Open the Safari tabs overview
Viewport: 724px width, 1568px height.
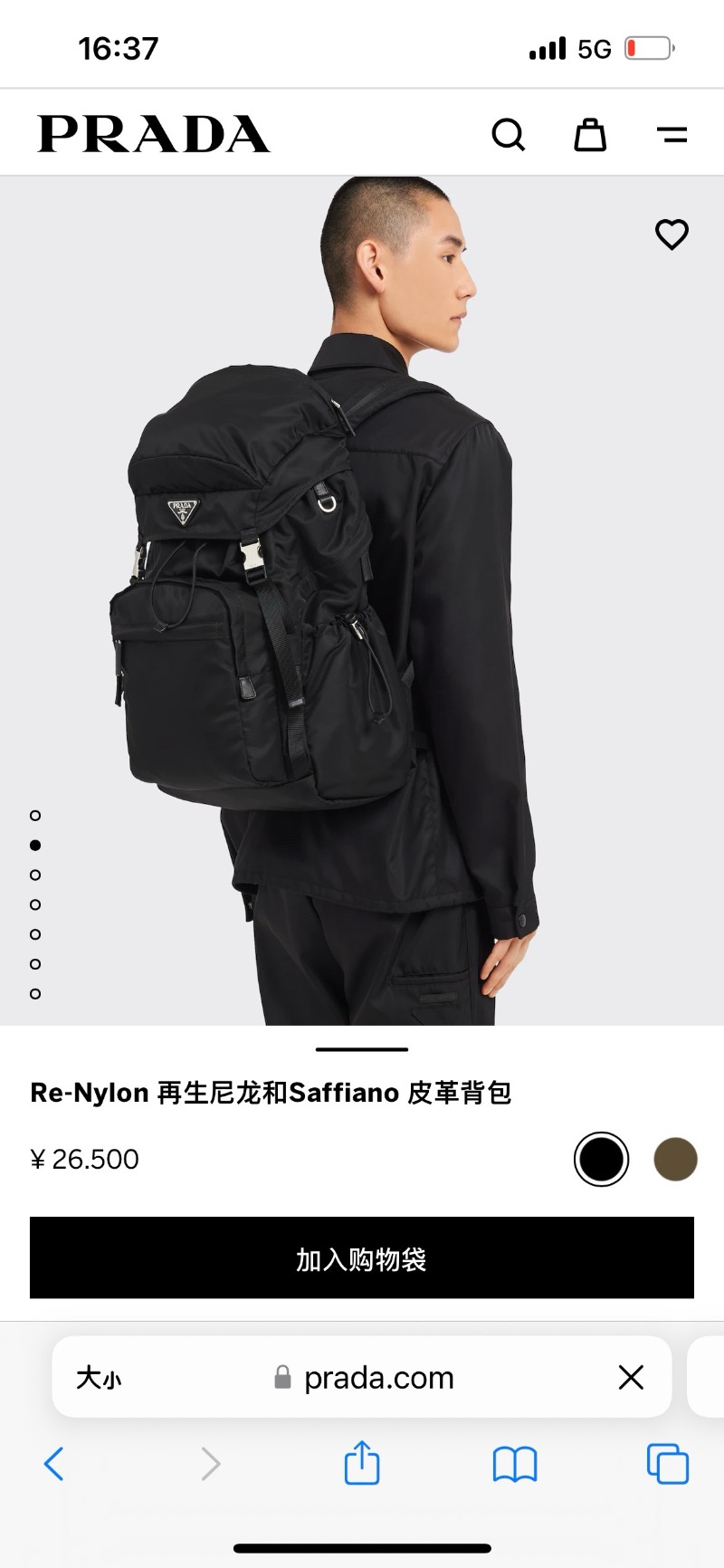click(x=668, y=1464)
